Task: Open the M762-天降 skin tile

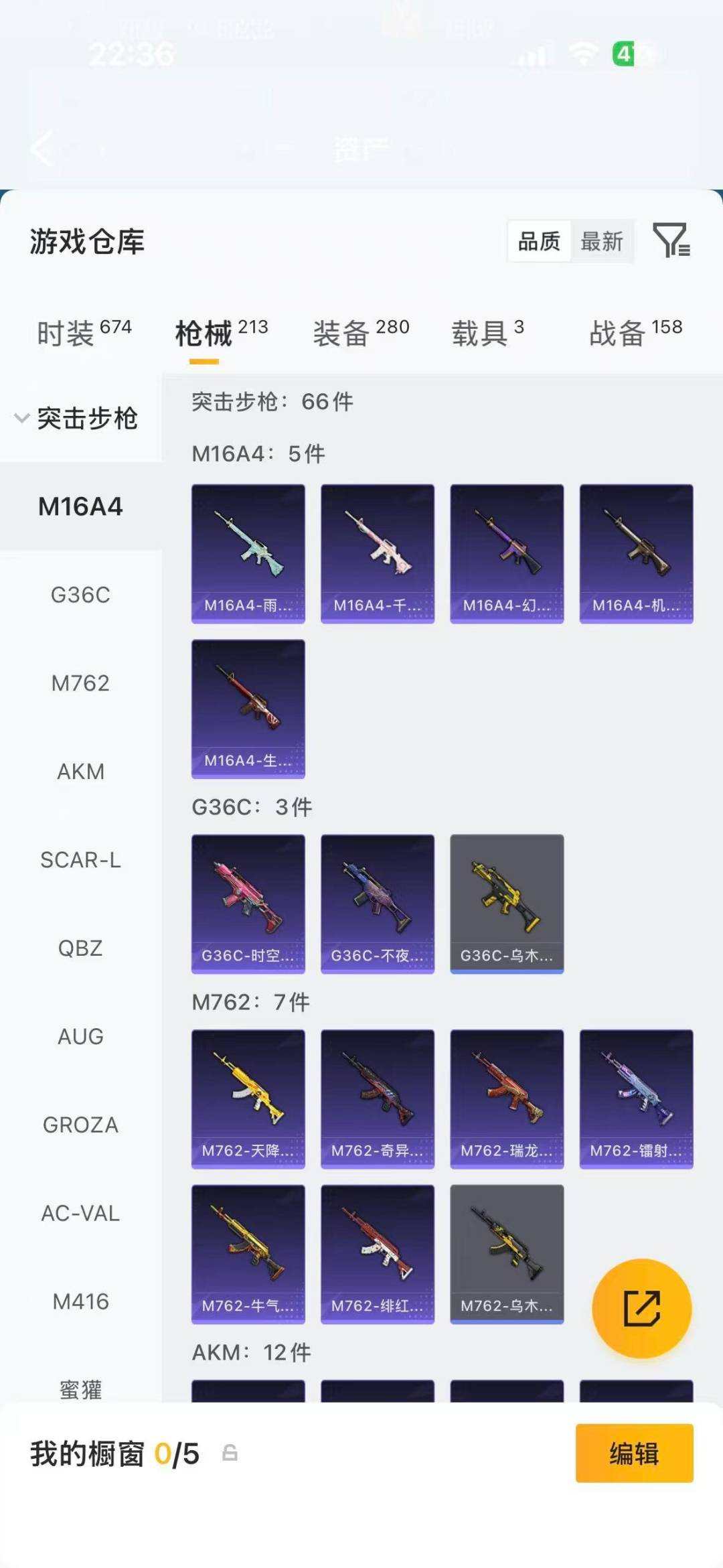Action: [x=248, y=1098]
